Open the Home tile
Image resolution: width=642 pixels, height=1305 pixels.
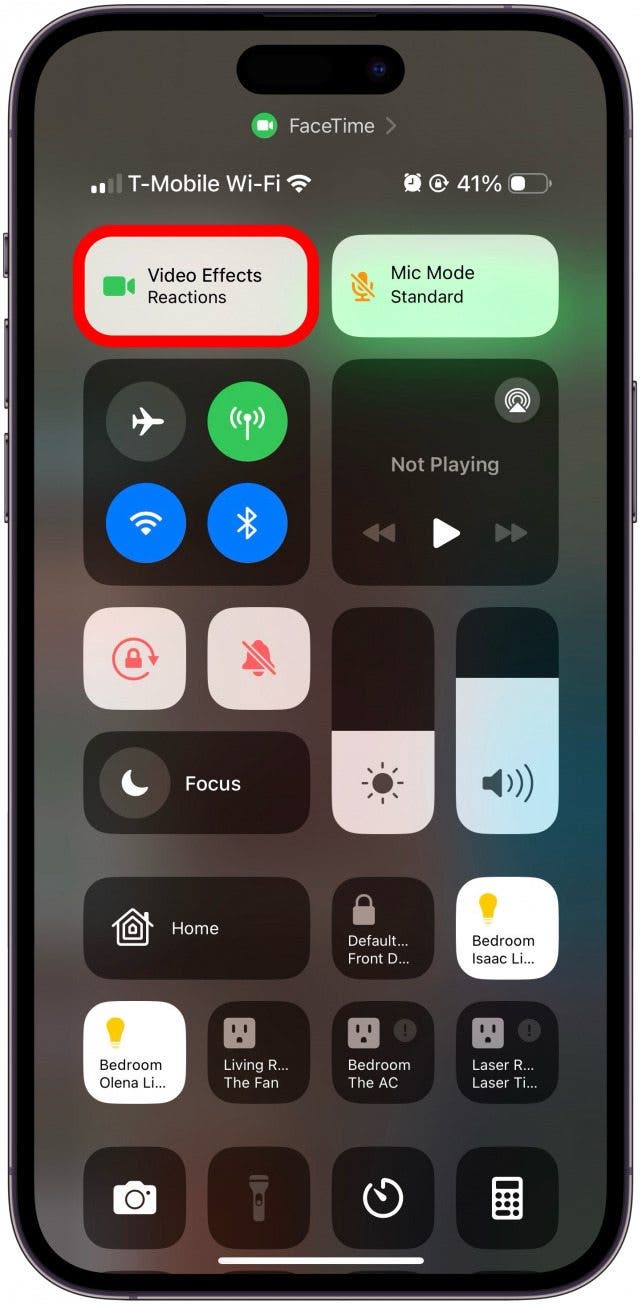[x=197, y=928]
